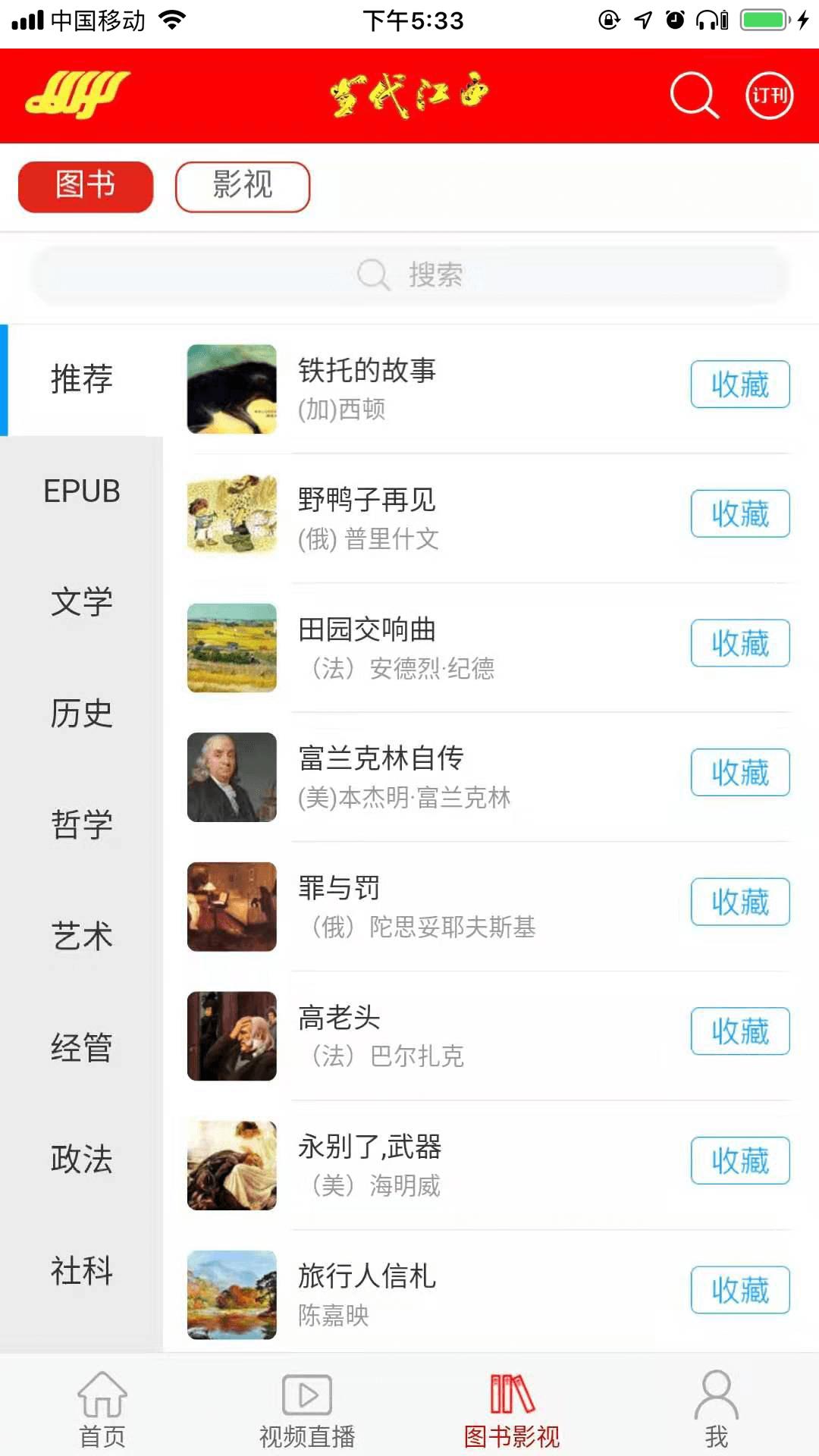Go to the 首页 home tab

pos(102,1409)
